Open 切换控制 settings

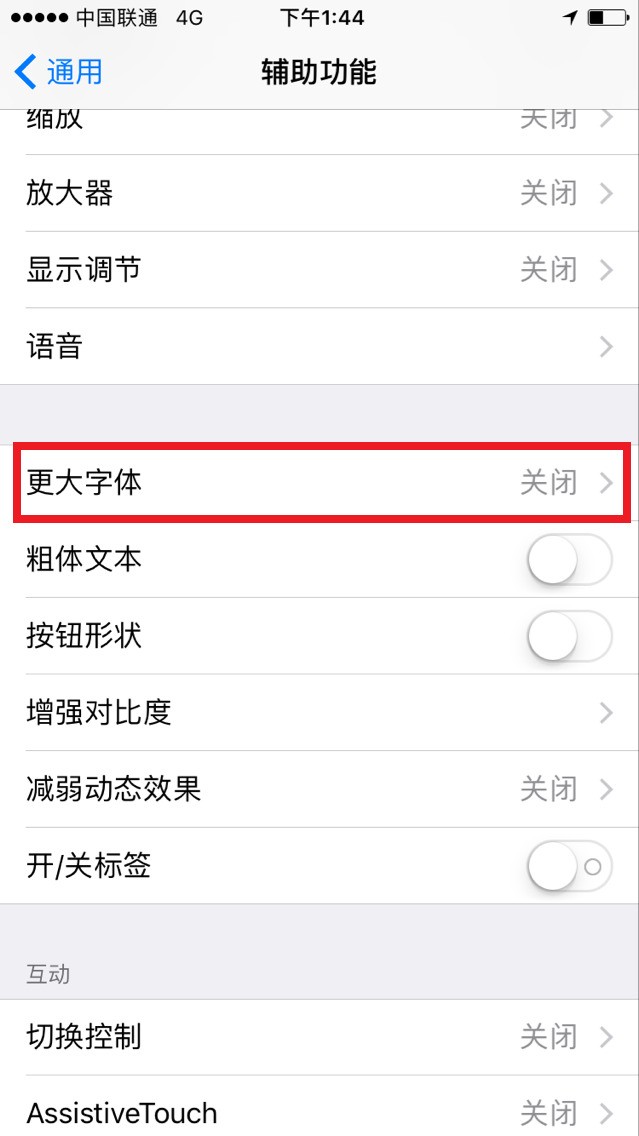(x=319, y=1037)
